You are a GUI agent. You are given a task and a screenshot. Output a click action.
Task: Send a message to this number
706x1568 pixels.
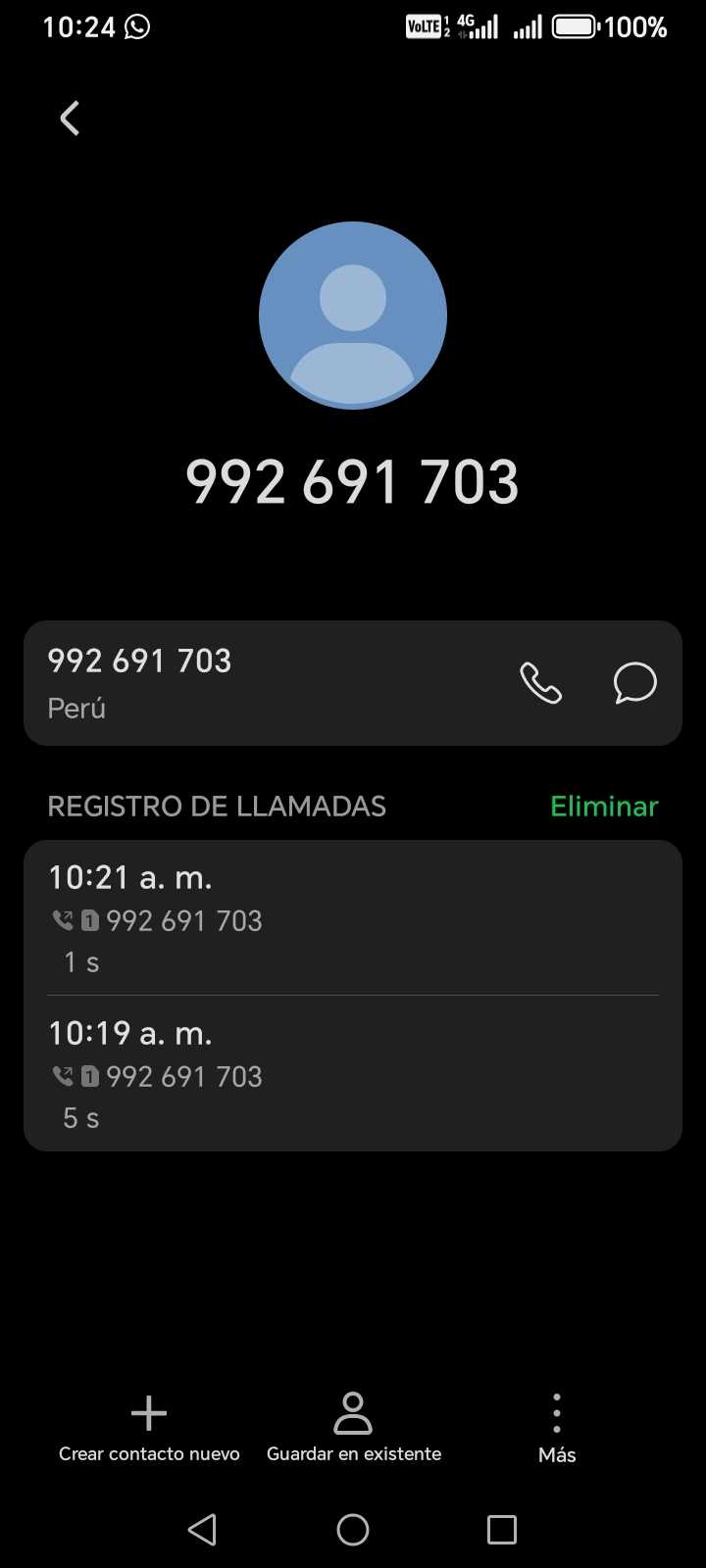tap(634, 683)
